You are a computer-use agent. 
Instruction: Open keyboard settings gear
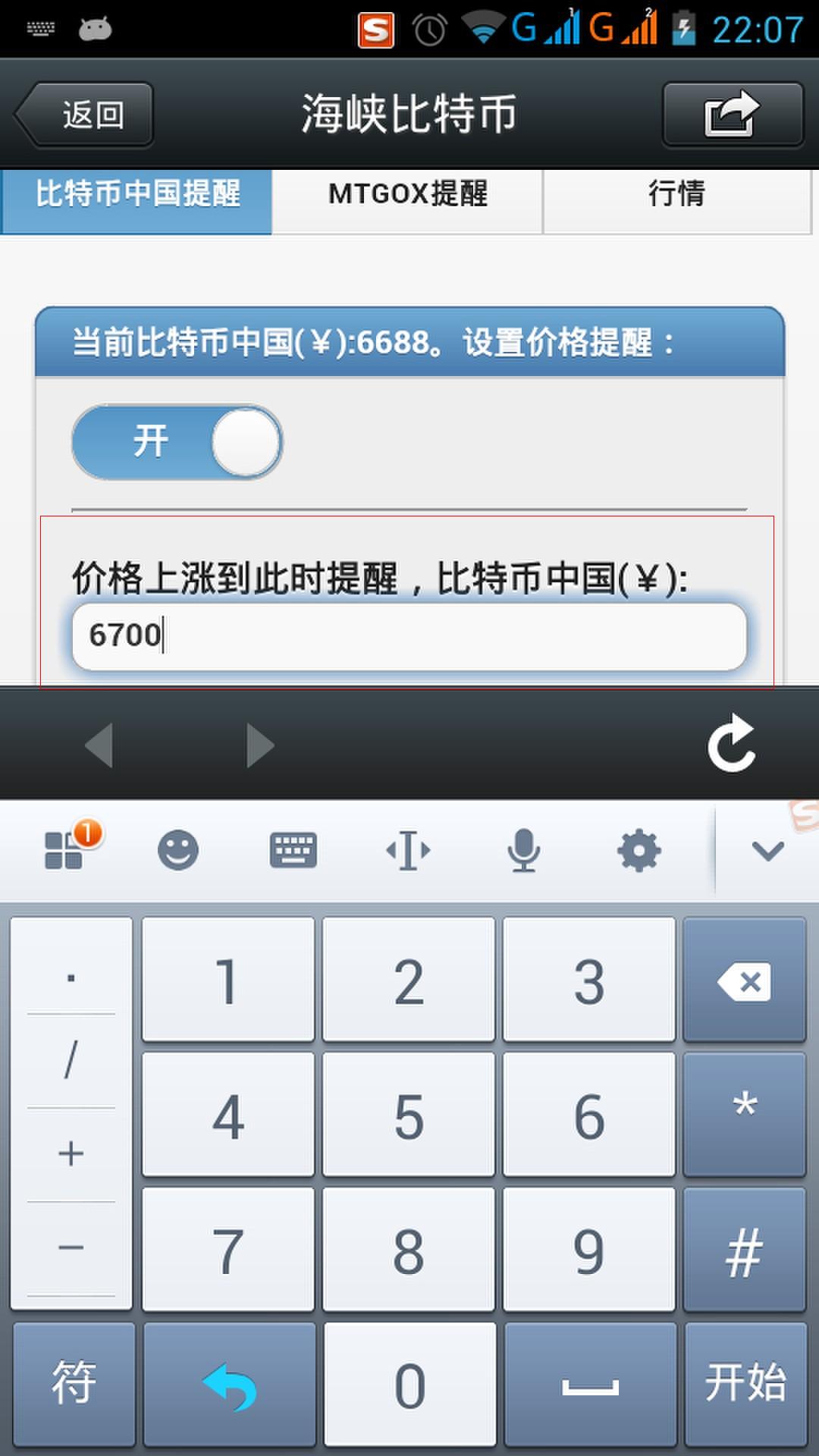[639, 850]
